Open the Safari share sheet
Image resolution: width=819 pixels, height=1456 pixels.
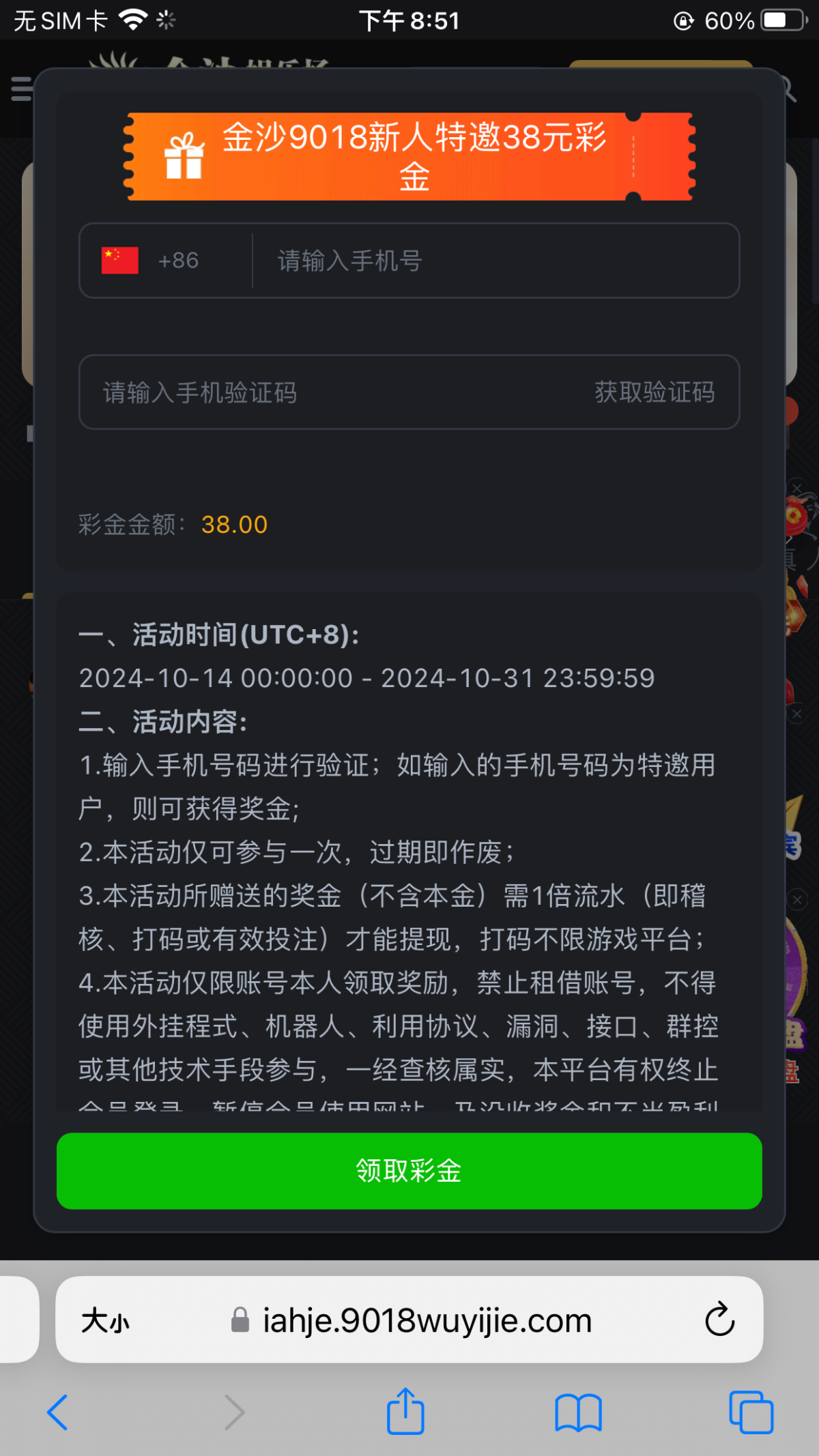pyautogui.click(x=405, y=1412)
